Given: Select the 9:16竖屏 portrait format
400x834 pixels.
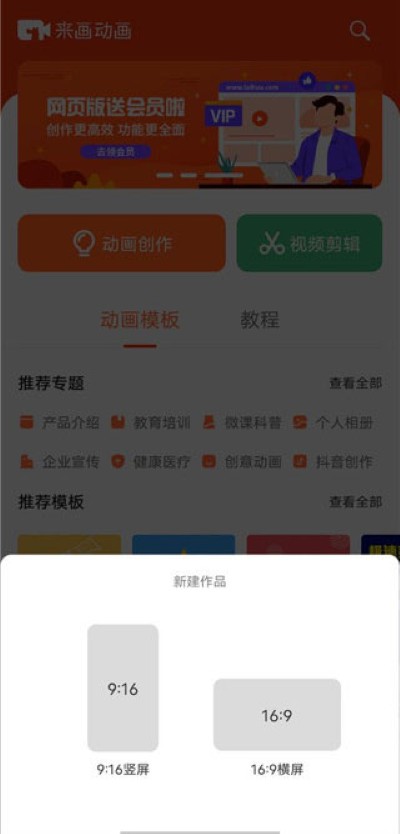Looking at the screenshot, I should (123, 688).
